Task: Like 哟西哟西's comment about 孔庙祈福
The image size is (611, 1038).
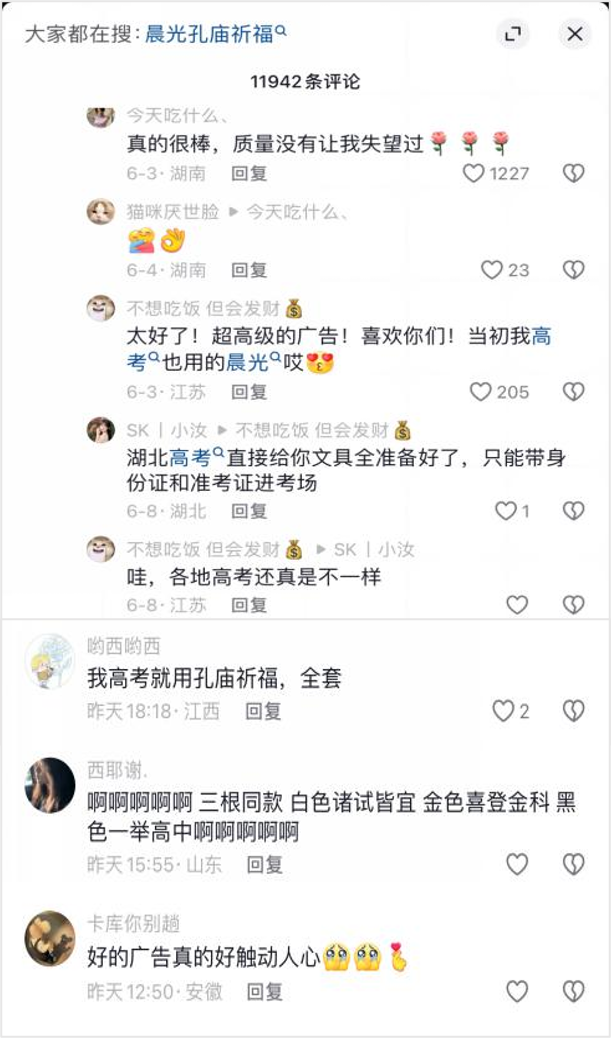Action: [x=503, y=711]
